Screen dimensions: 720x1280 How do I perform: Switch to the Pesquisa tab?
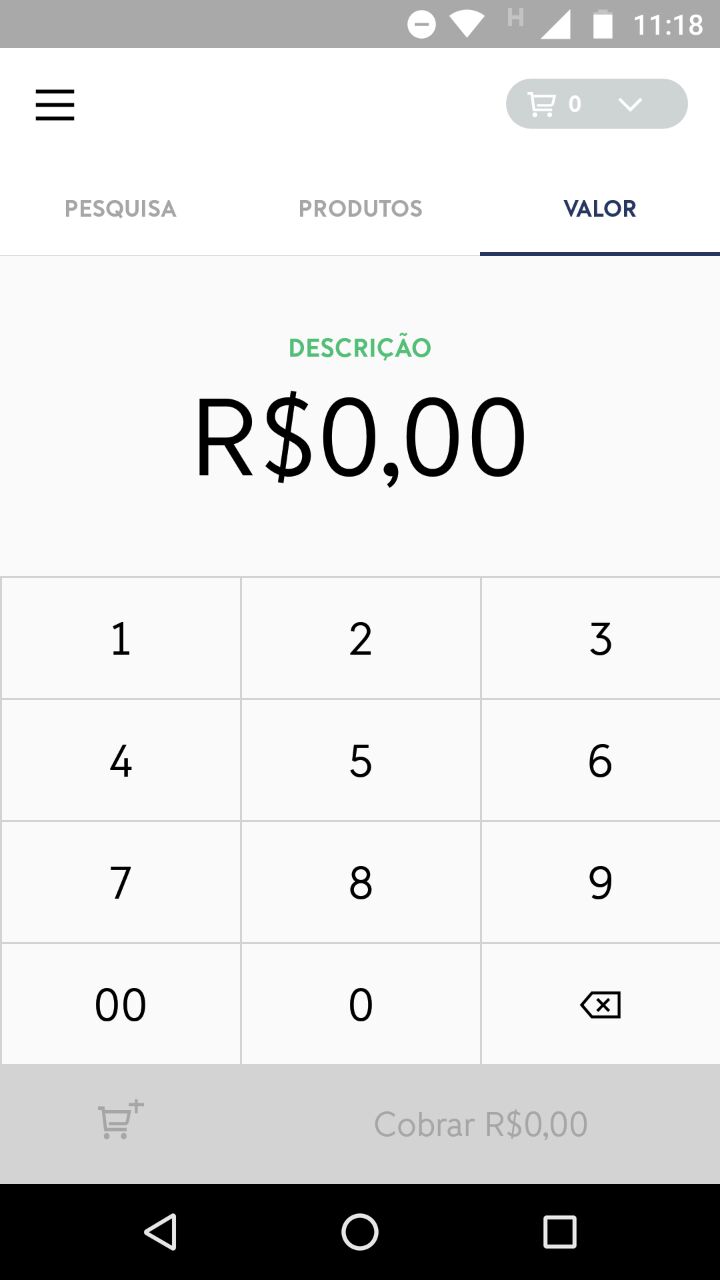tap(120, 209)
